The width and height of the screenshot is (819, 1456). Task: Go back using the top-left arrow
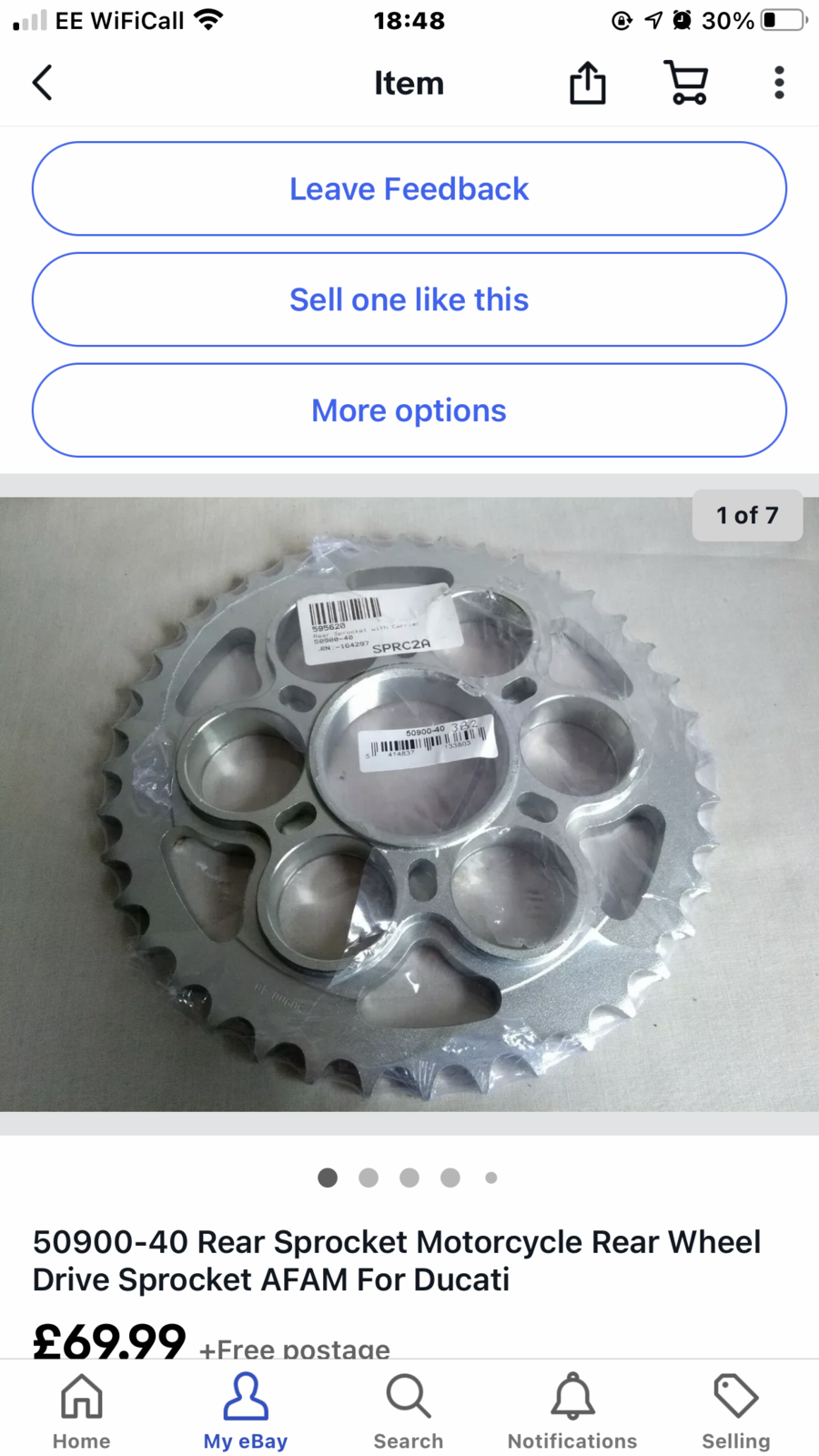click(x=42, y=83)
